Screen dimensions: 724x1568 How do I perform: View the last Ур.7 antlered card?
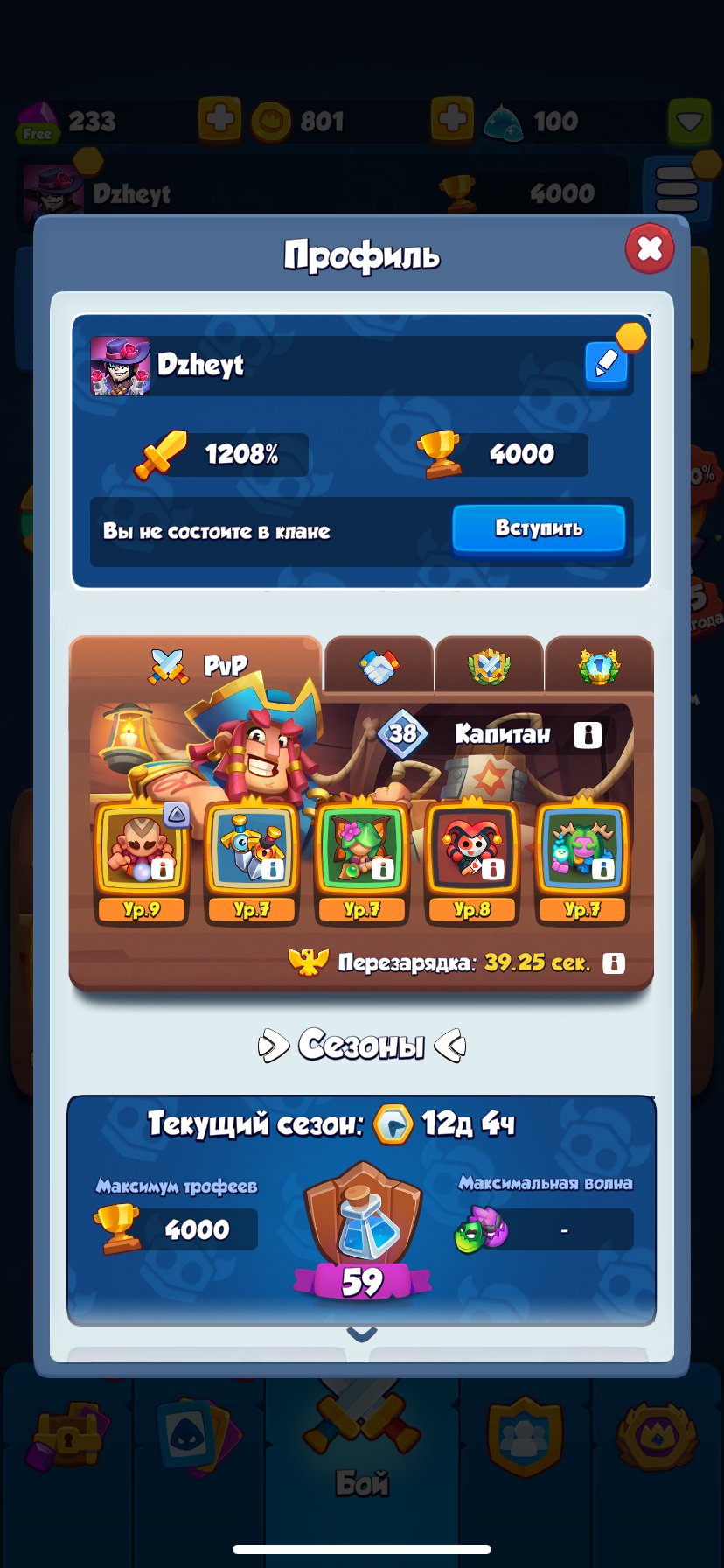tap(582, 853)
